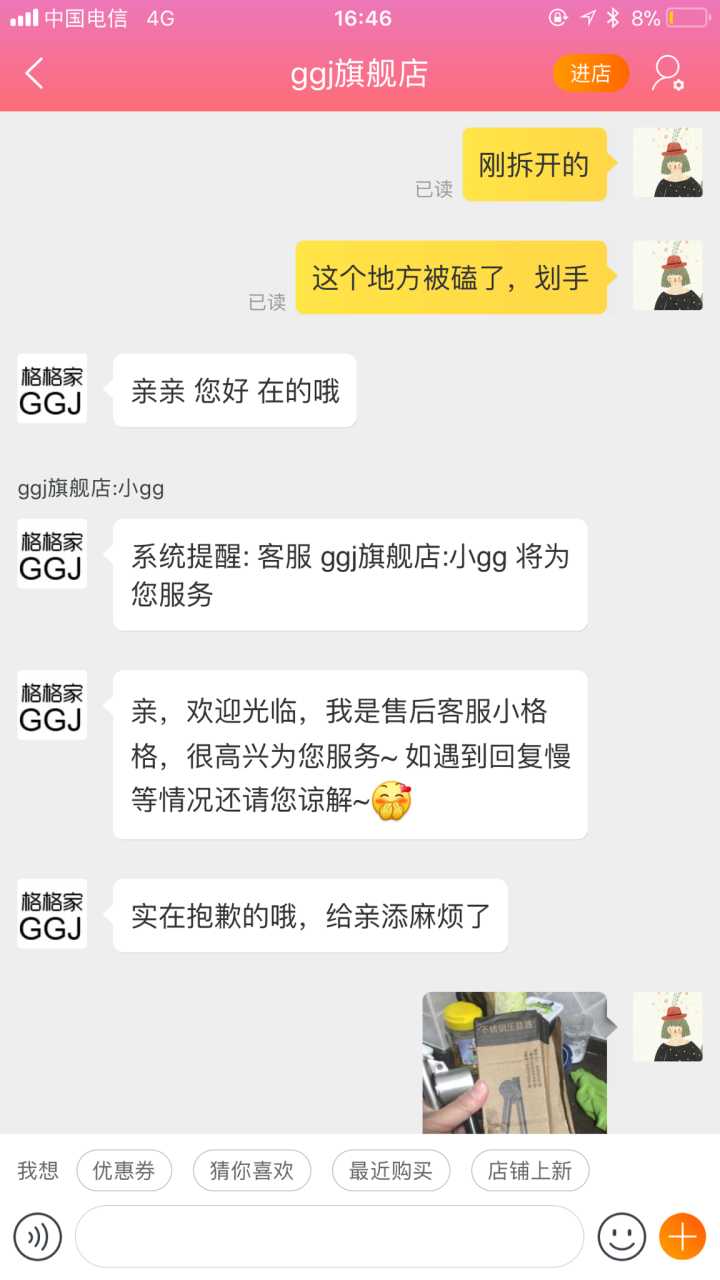This screenshot has height=1280, width=720.
Task: Tap the 进店 button to enter store
Action: coord(590,73)
